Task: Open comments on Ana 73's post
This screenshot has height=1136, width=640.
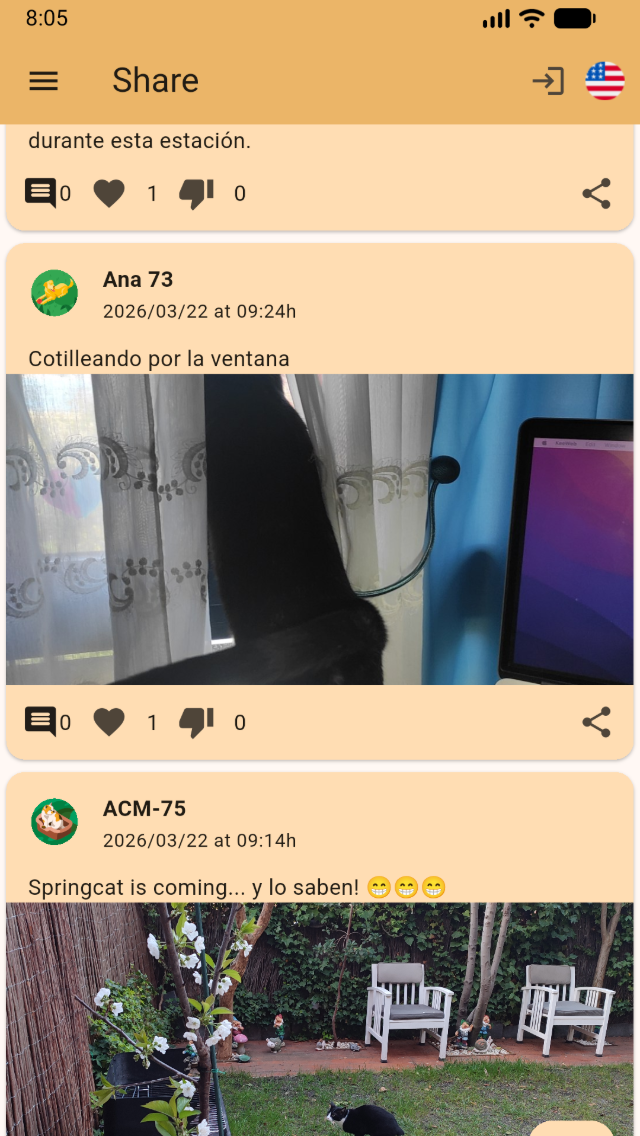Action: pyautogui.click(x=41, y=722)
